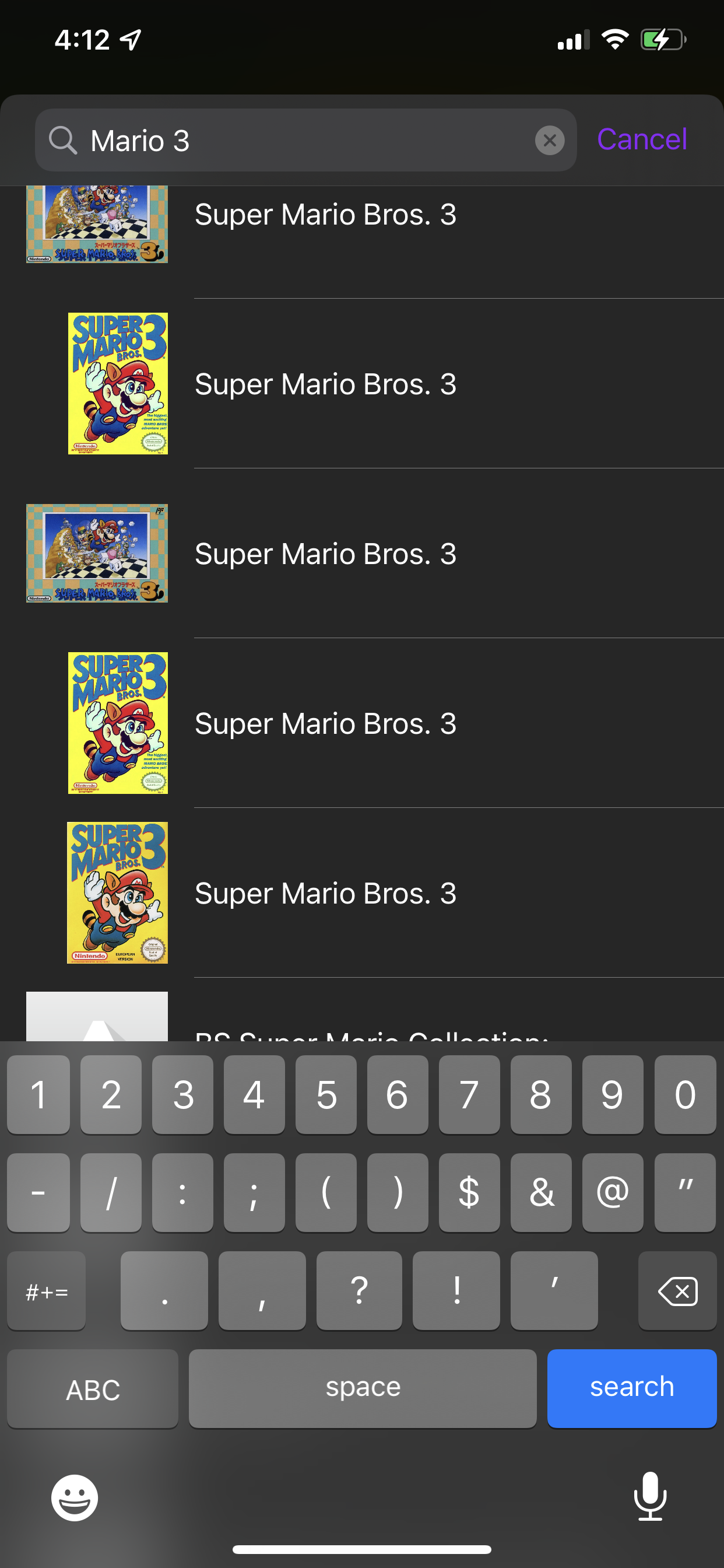Screen dimensions: 724x1568
Task: Clear the Mario 3 search text
Action: 549,141
